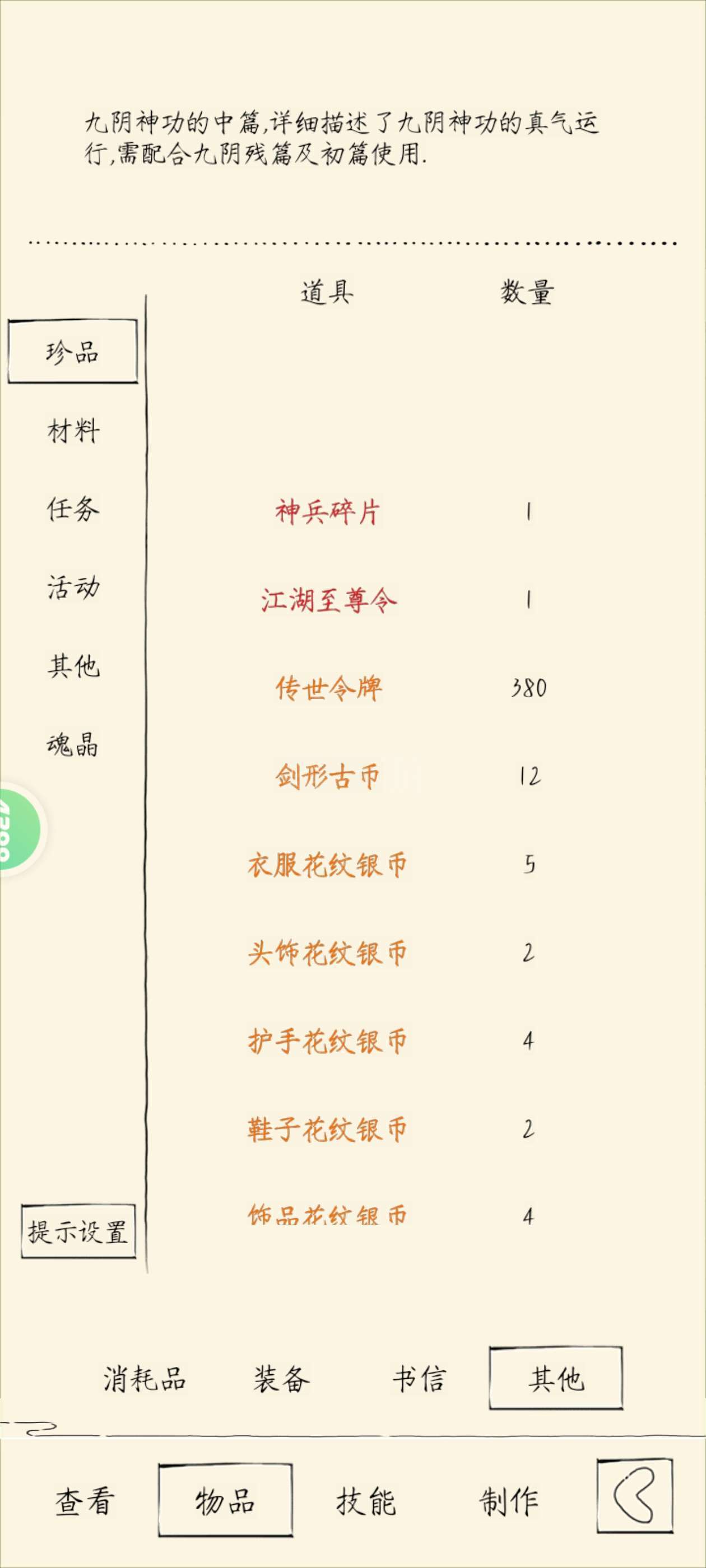Show the 装备 category
The width and height of the screenshot is (706, 1568).
click(281, 1378)
